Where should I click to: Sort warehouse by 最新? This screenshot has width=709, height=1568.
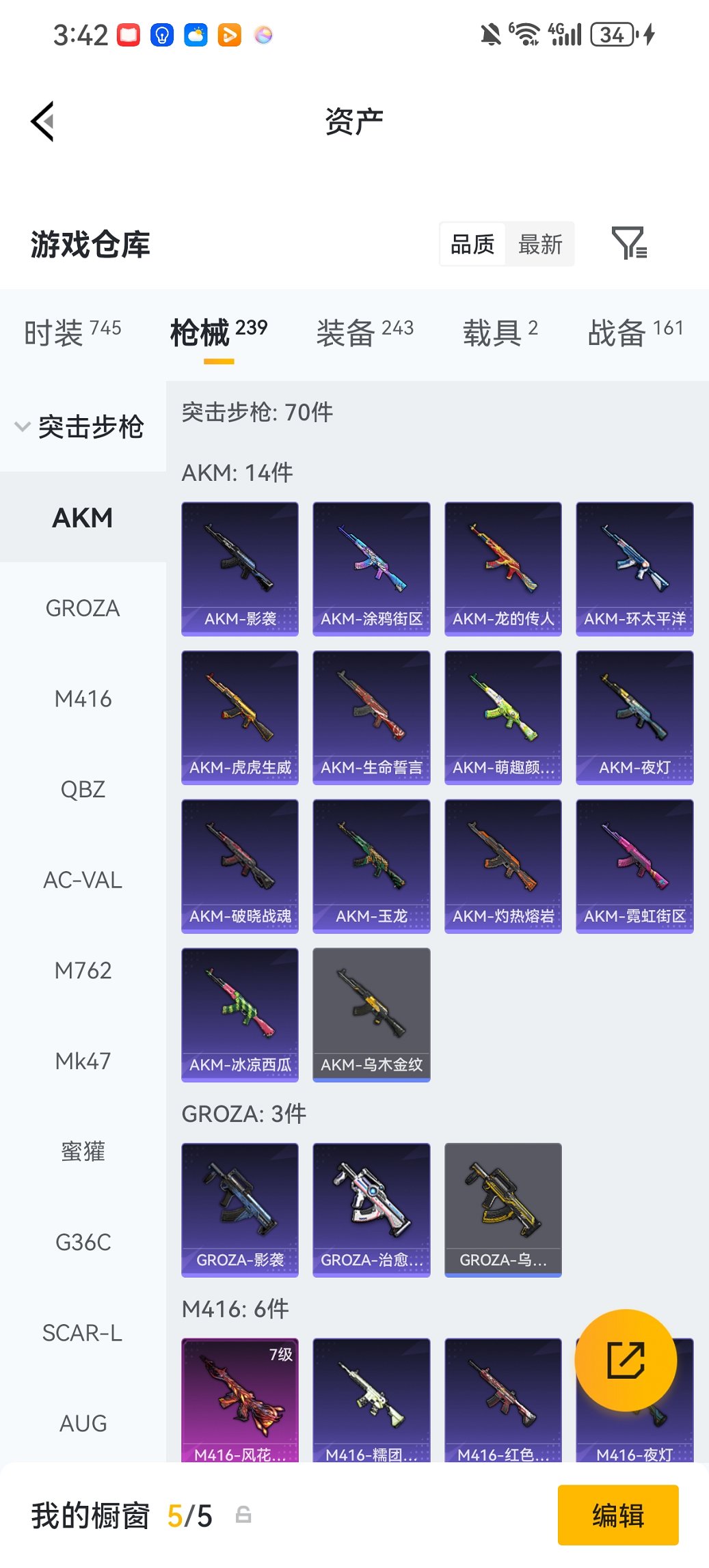pos(539,244)
